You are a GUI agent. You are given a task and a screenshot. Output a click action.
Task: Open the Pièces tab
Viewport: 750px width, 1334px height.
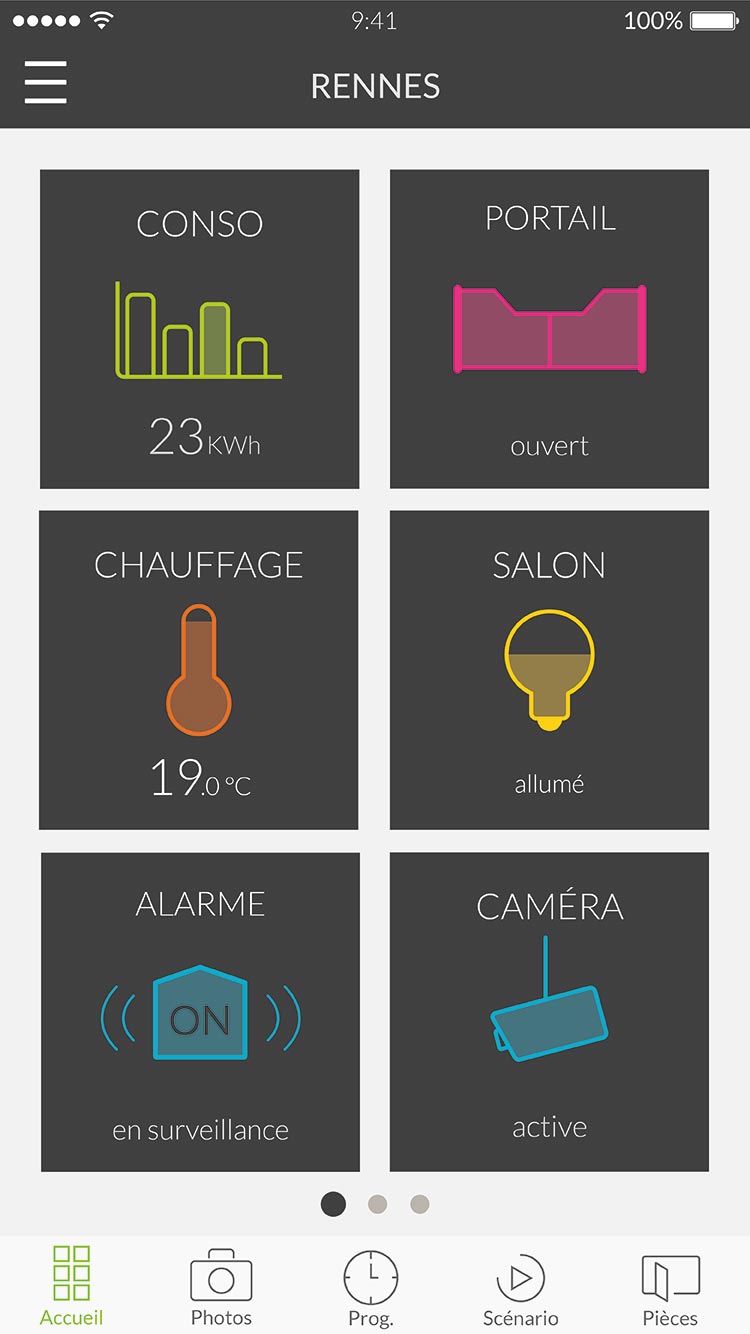(x=670, y=1287)
